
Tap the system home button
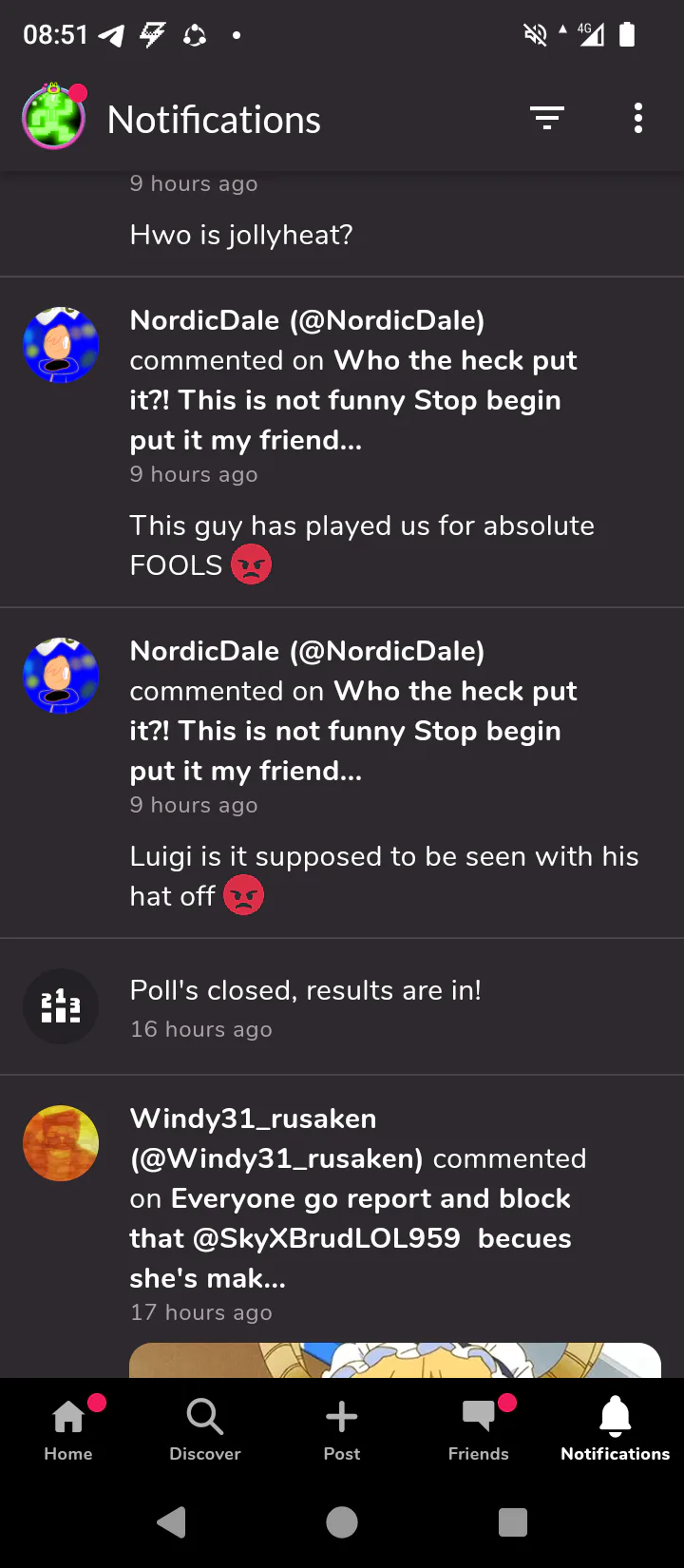(x=342, y=1522)
